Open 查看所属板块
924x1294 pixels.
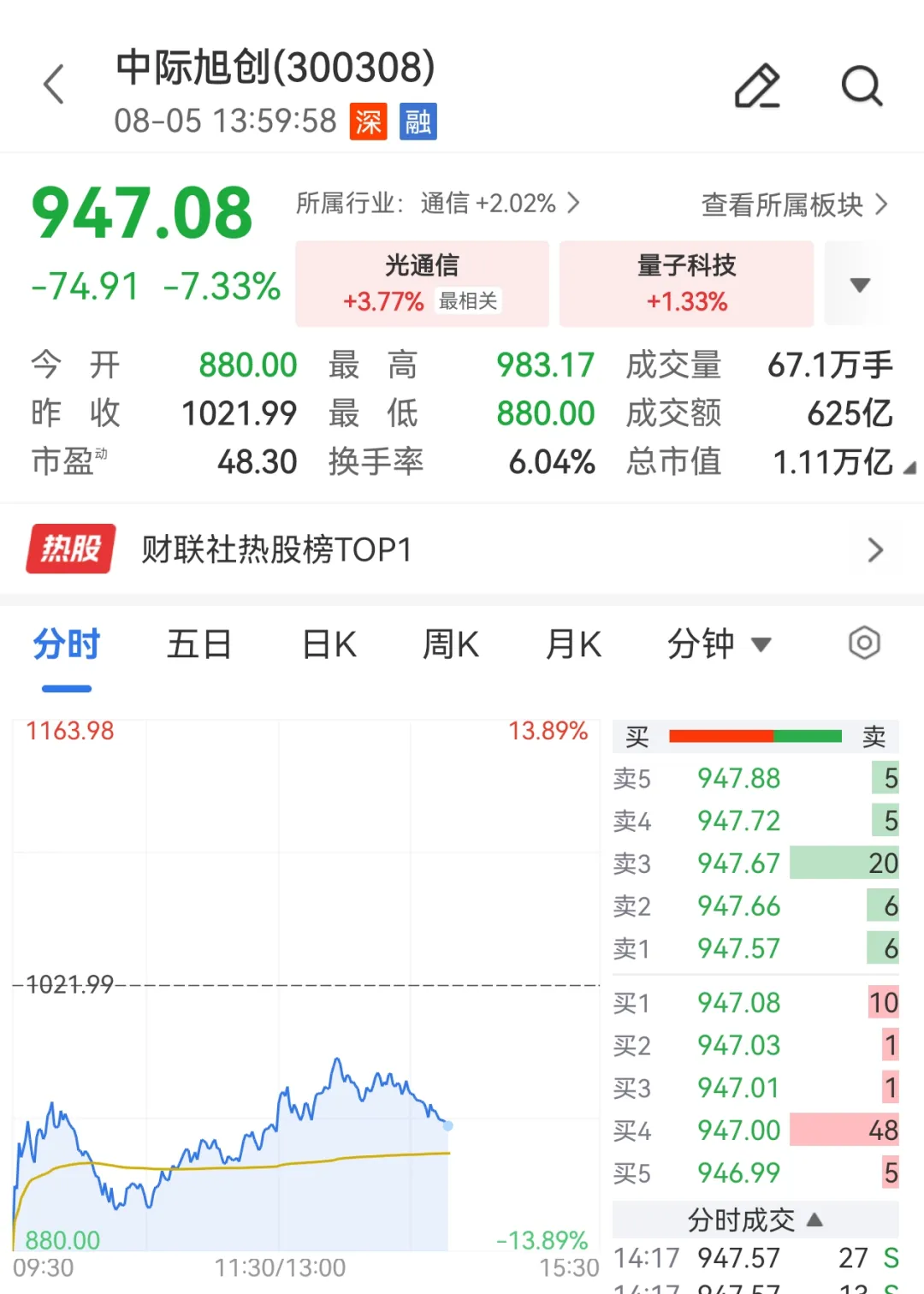point(794,205)
